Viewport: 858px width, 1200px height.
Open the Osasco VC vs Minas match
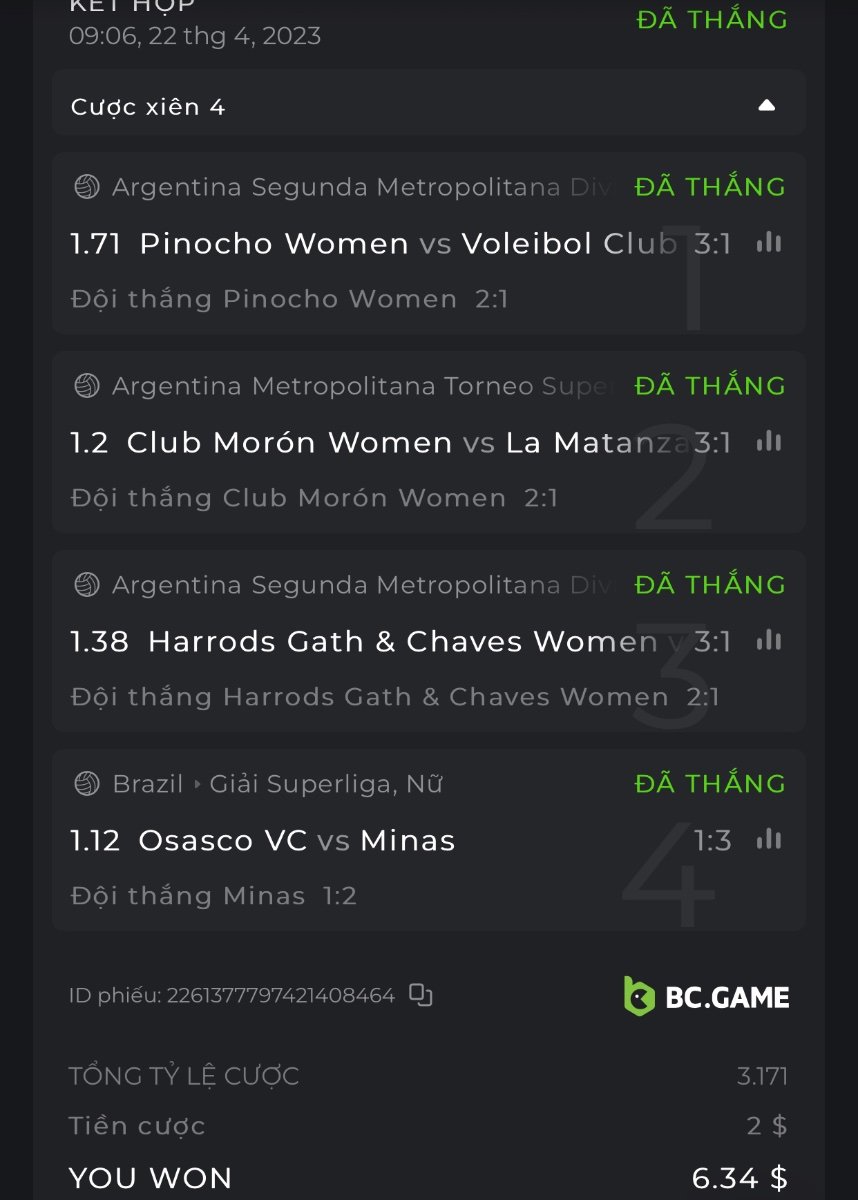[x=297, y=841]
